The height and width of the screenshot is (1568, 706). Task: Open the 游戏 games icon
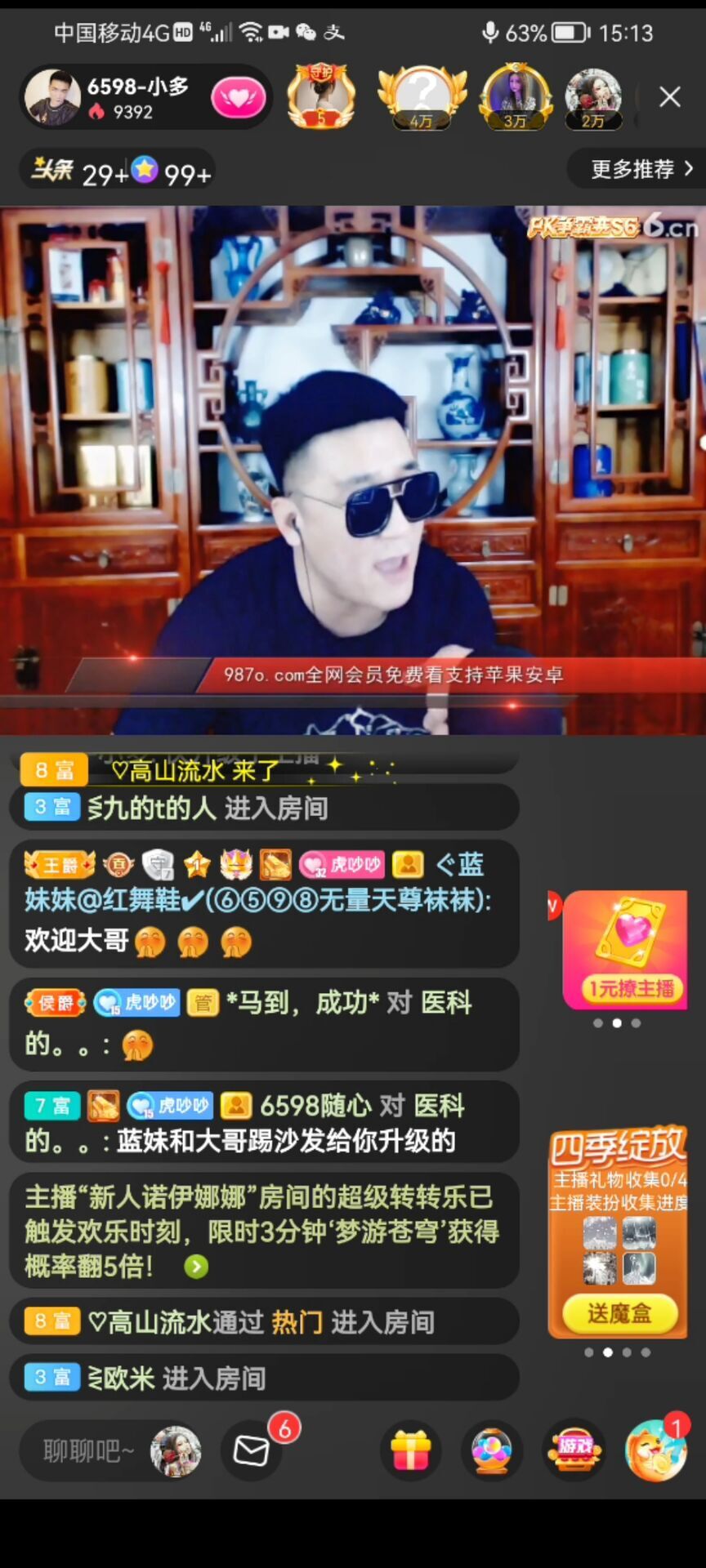[574, 1451]
